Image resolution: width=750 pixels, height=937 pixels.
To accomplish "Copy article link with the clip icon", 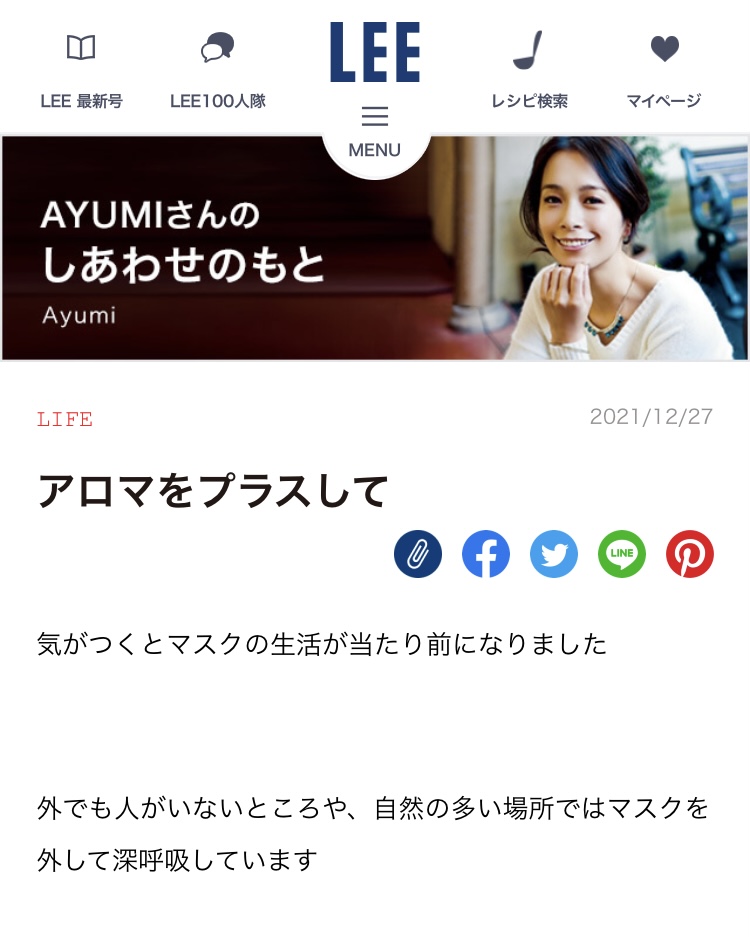I will click(x=418, y=554).
